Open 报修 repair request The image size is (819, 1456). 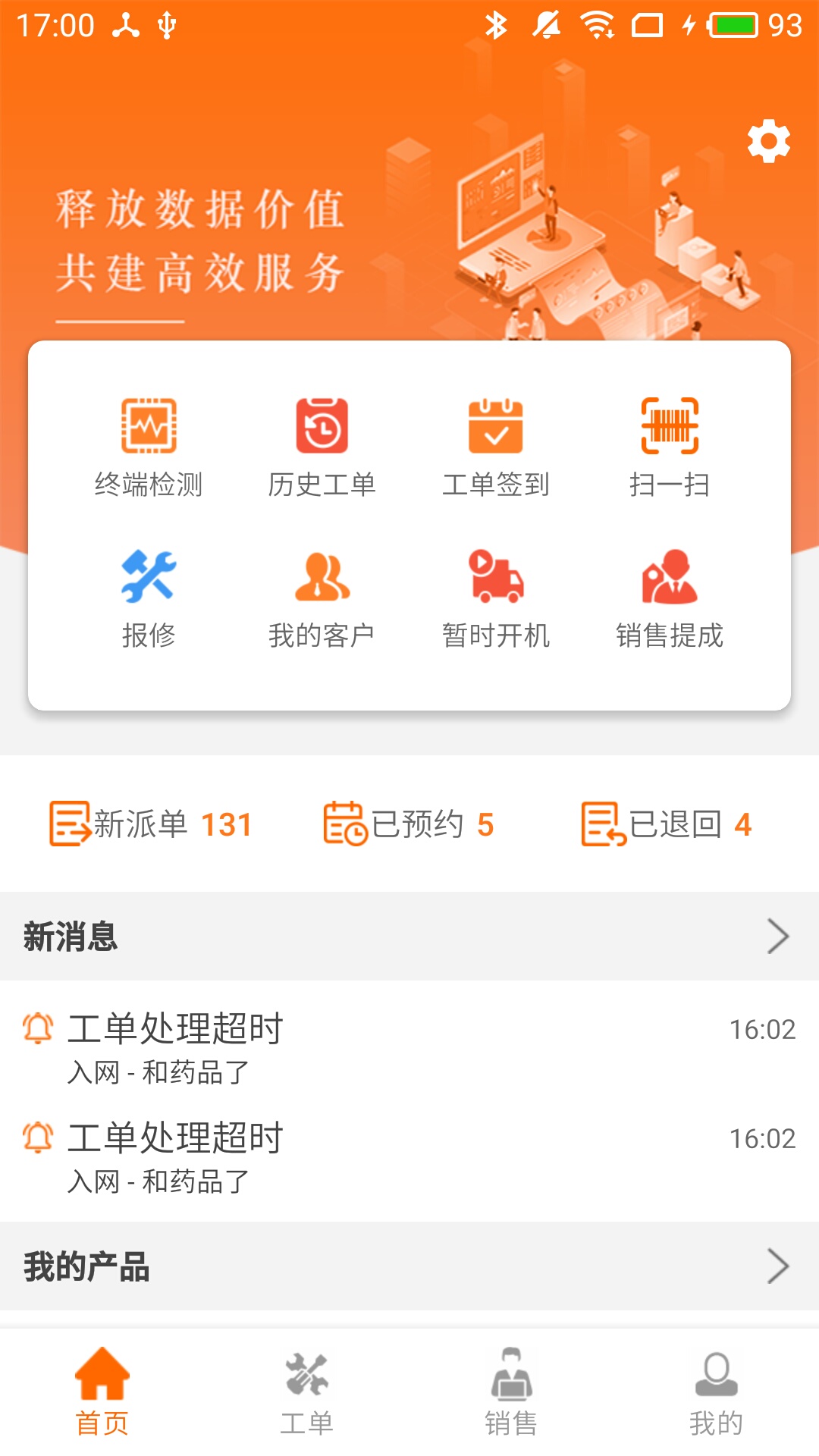click(x=149, y=599)
